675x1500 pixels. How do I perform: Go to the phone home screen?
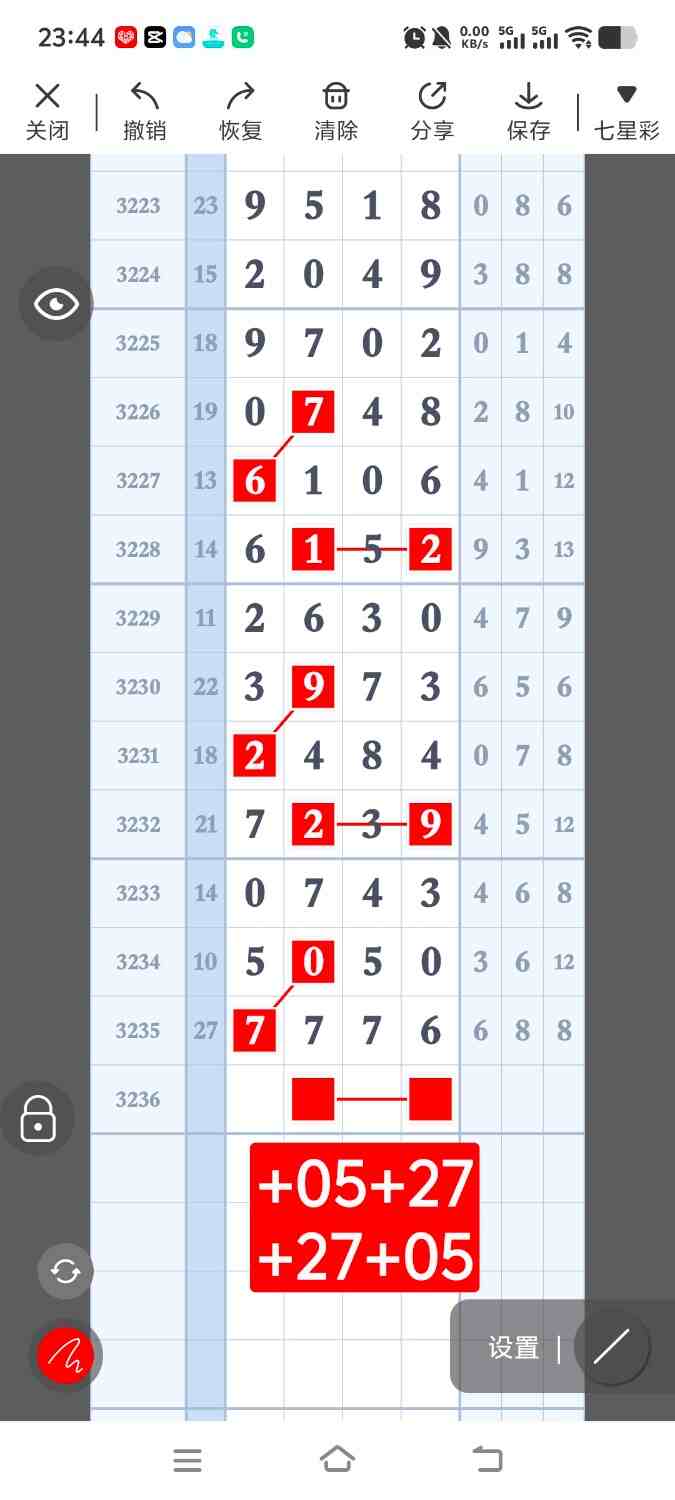click(337, 1460)
